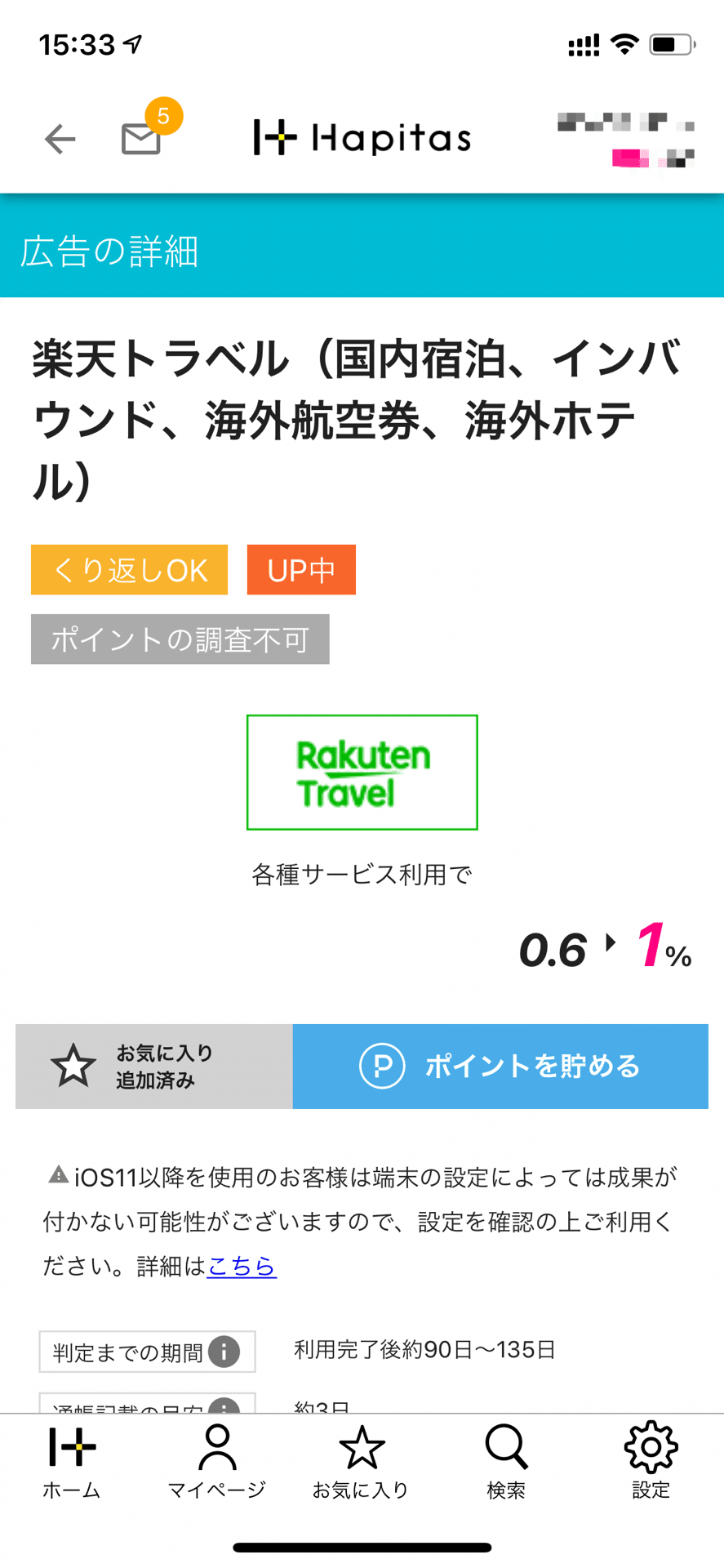
Task: Open the Hapitas home icon in bottom navigation
Action: [70, 1462]
